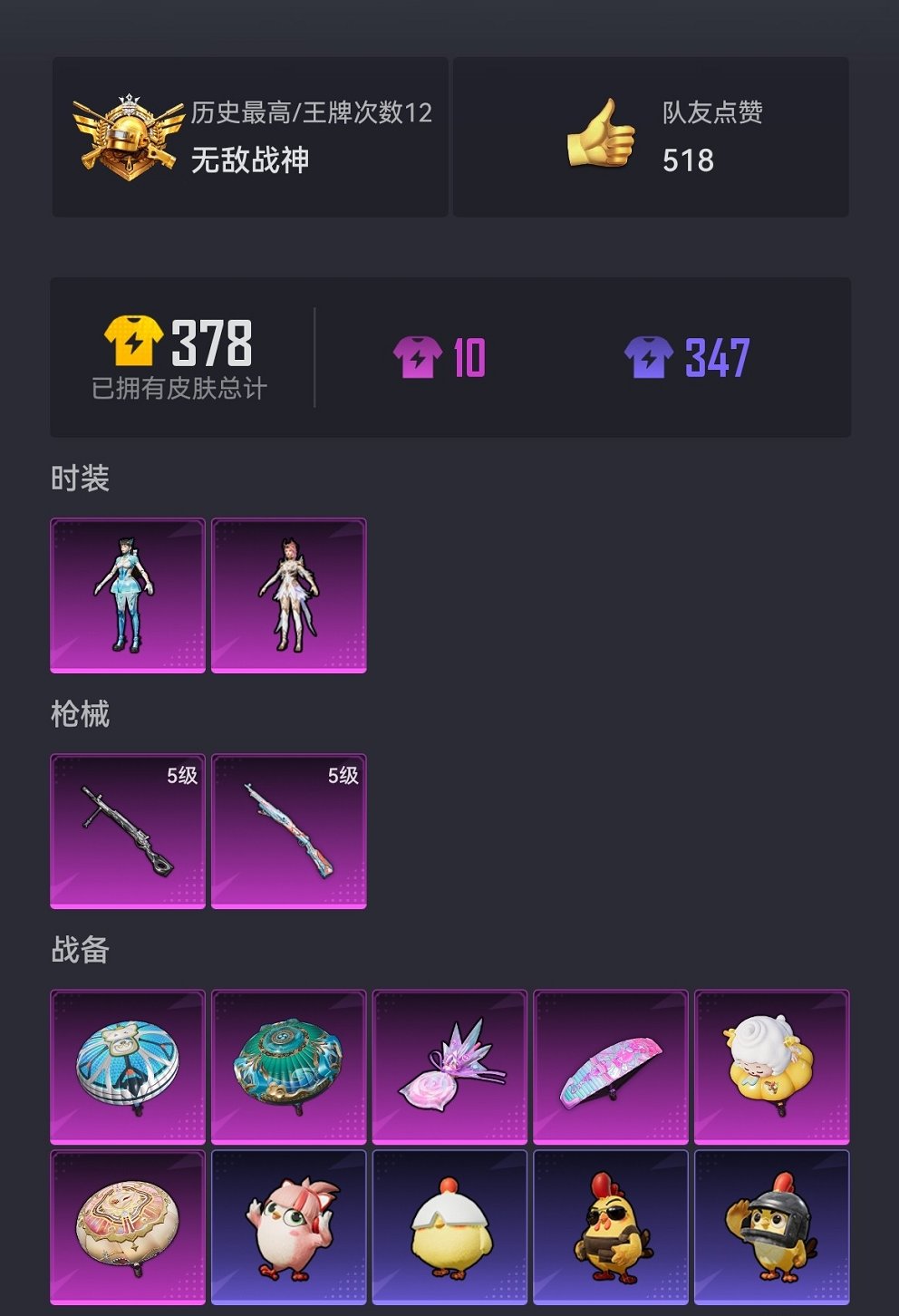Open the beige patterned parachute tile
Viewport: 899px width, 1316px height.
click(128, 1227)
